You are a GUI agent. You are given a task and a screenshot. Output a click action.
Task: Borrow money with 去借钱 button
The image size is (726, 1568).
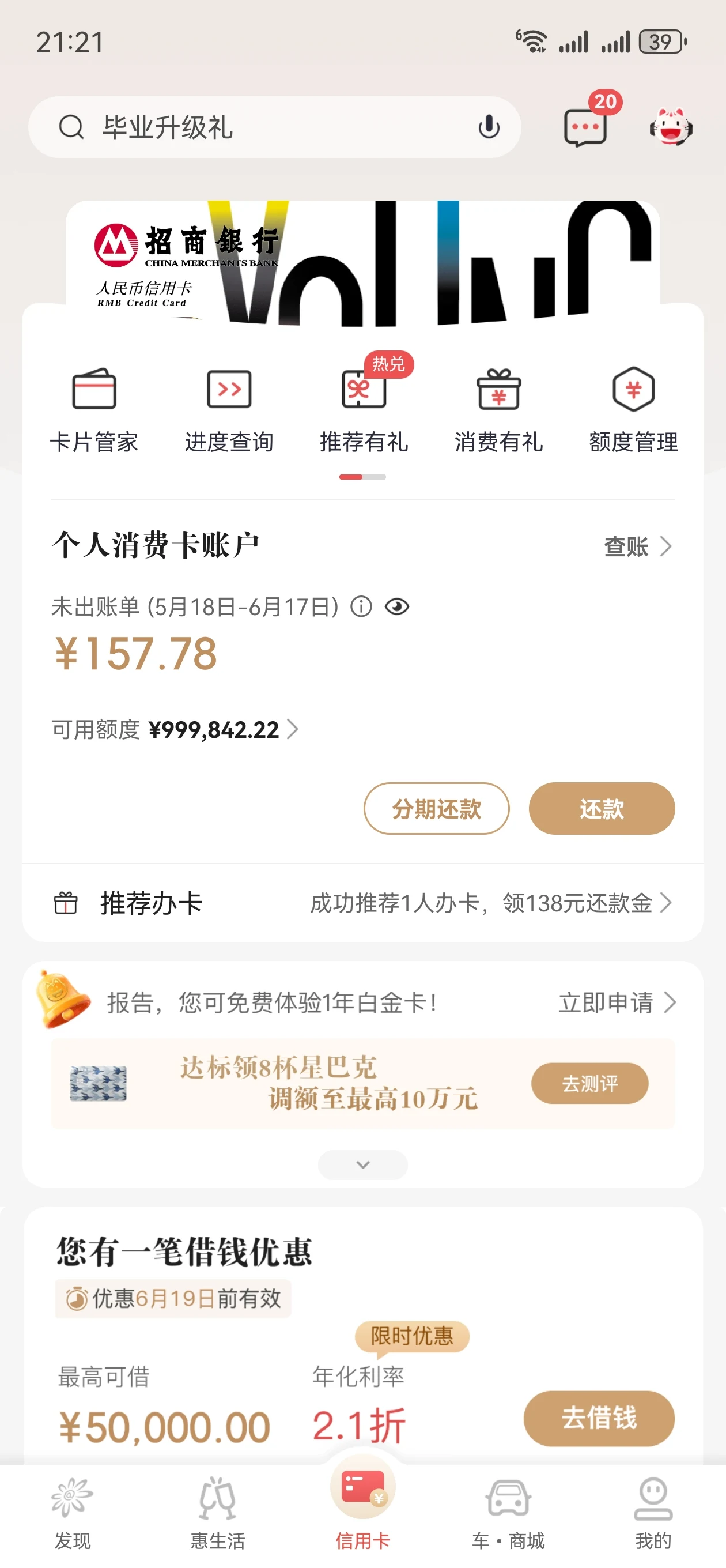click(599, 1418)
